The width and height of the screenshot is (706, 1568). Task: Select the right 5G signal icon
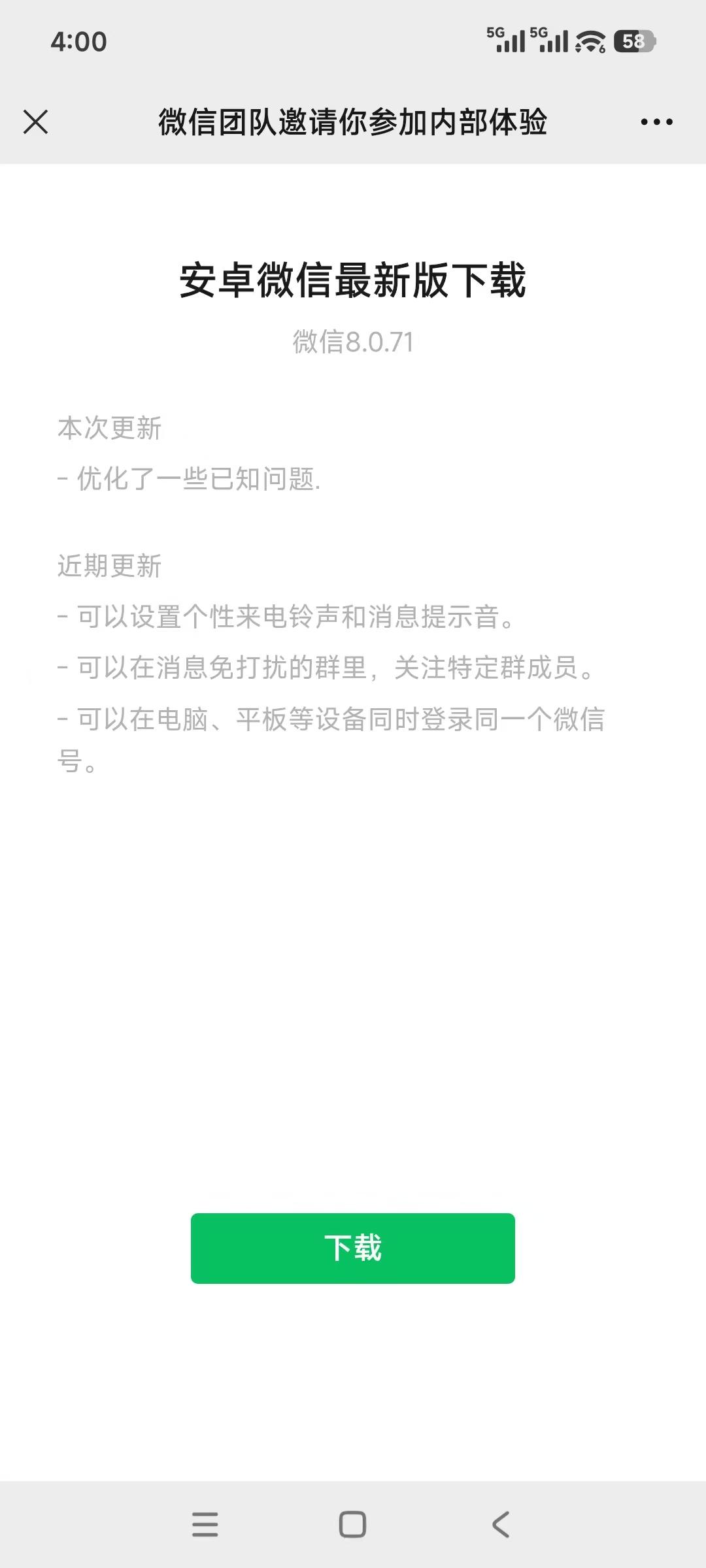tap(551, 39)
